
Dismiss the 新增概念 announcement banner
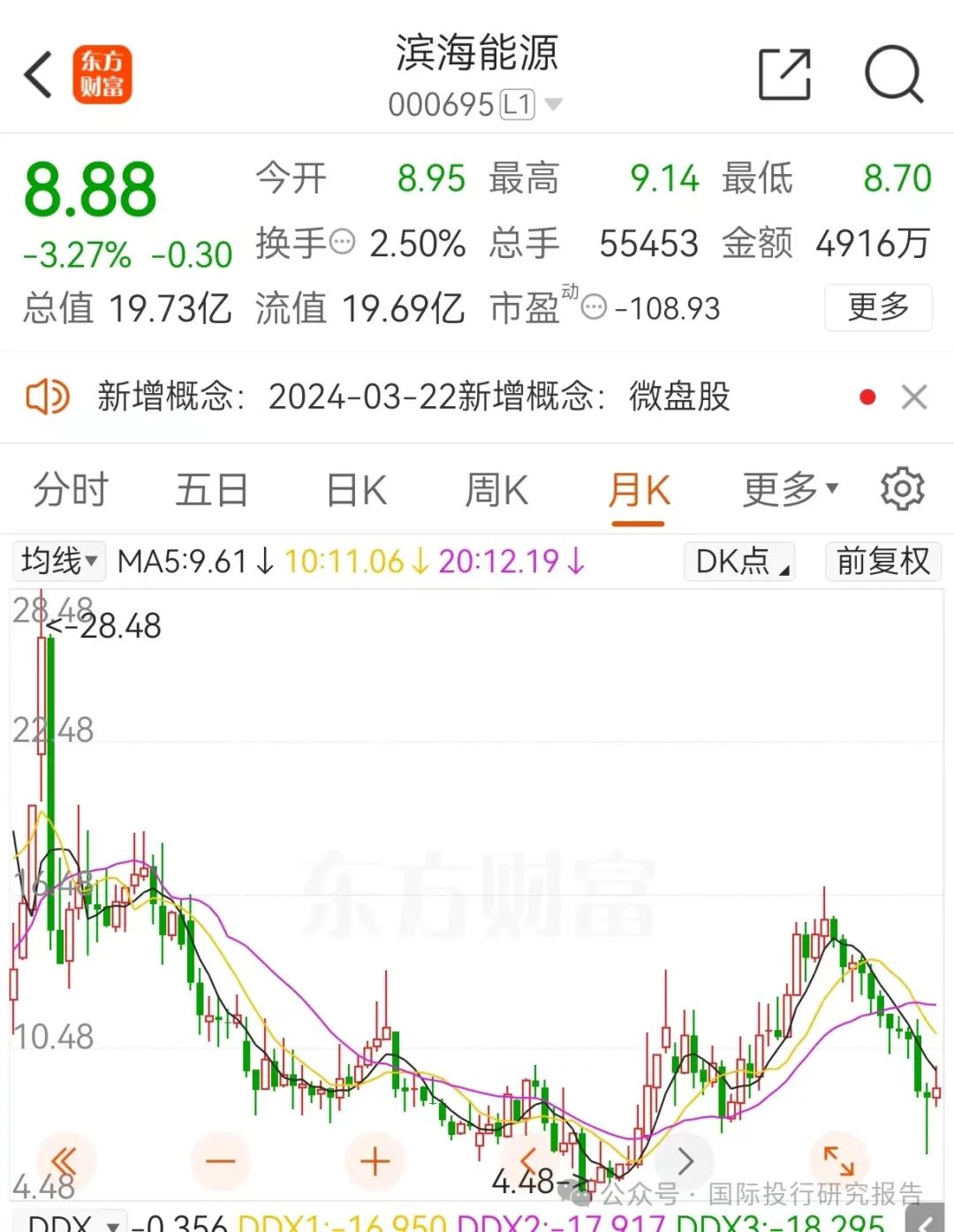[x=914, y=397]
